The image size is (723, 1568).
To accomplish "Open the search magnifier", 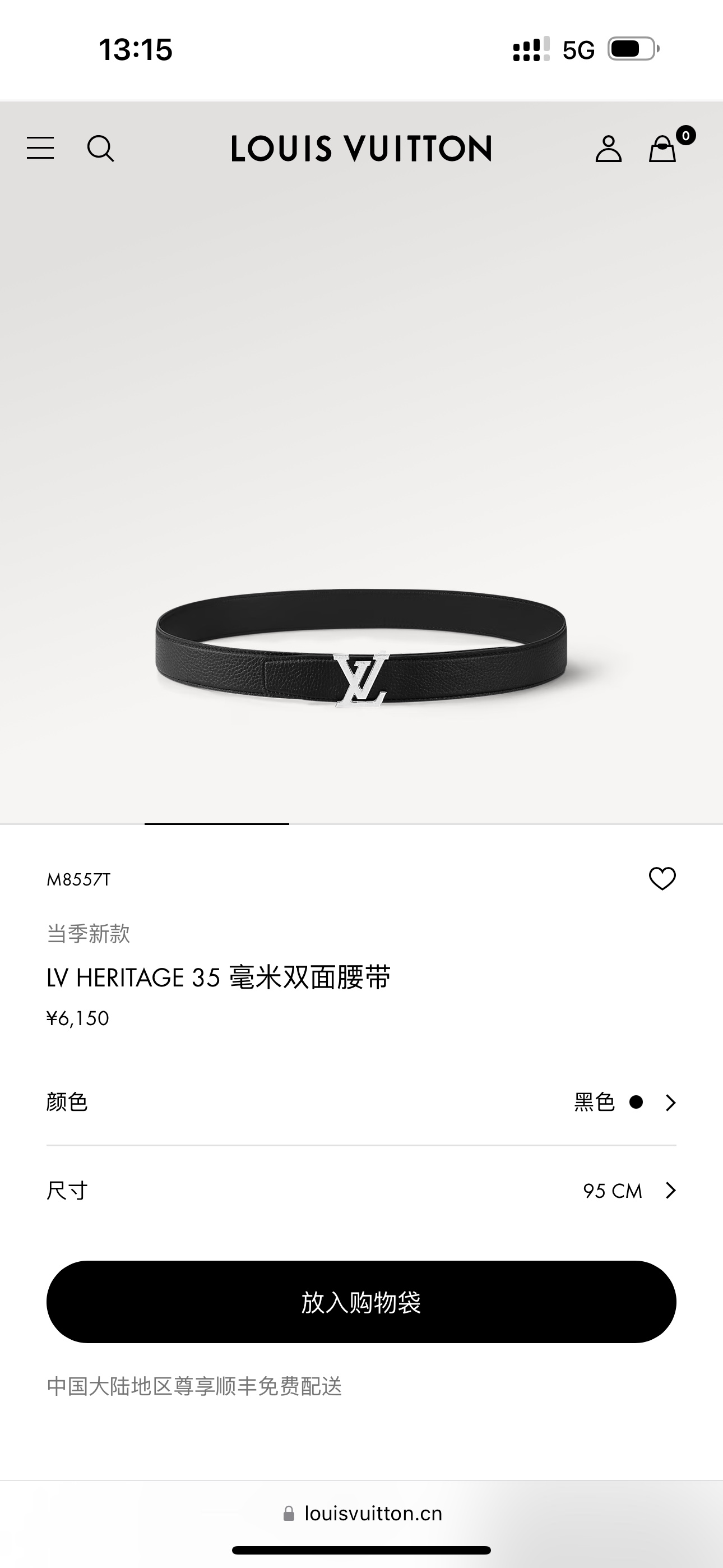I will pos(100,148).
